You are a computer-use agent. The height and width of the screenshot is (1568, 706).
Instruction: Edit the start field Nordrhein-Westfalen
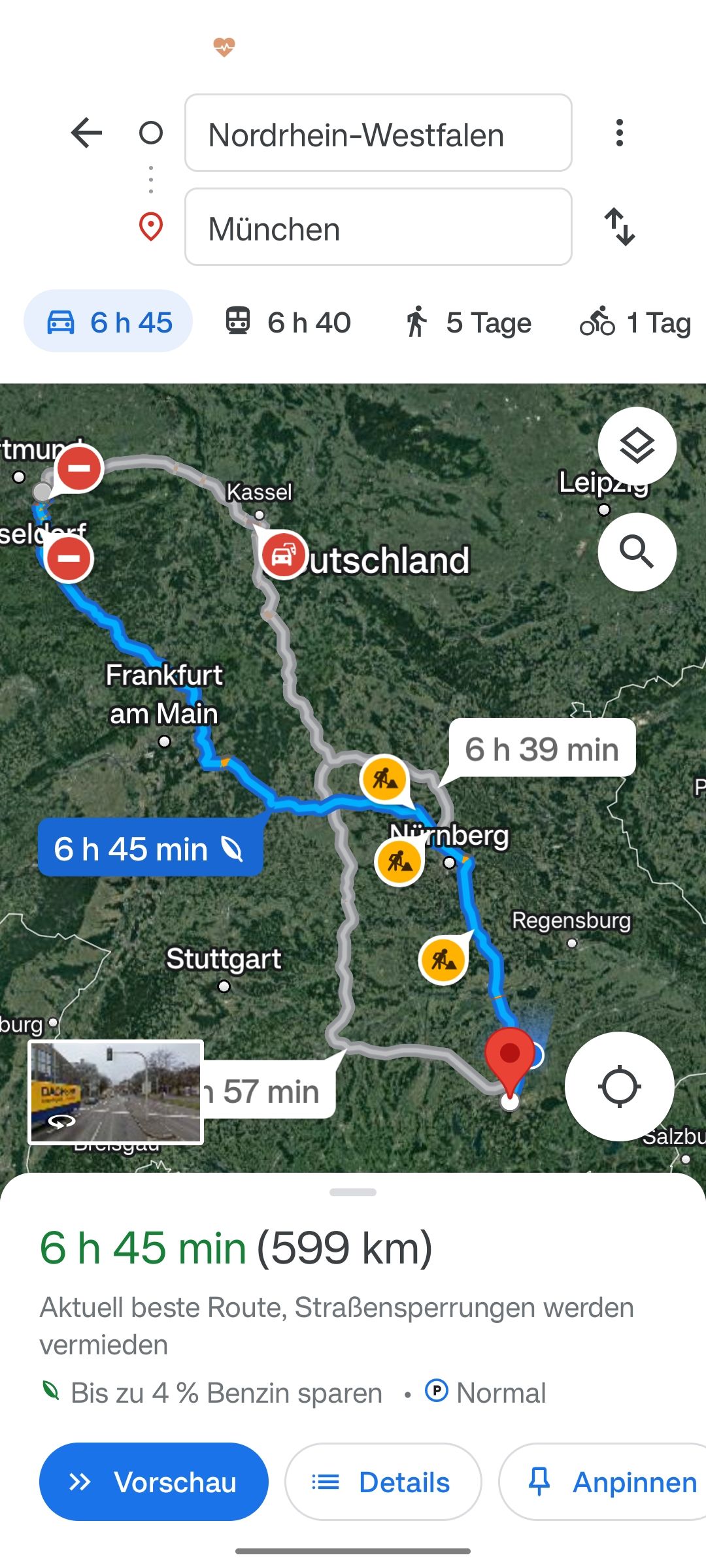coord(378,133)
